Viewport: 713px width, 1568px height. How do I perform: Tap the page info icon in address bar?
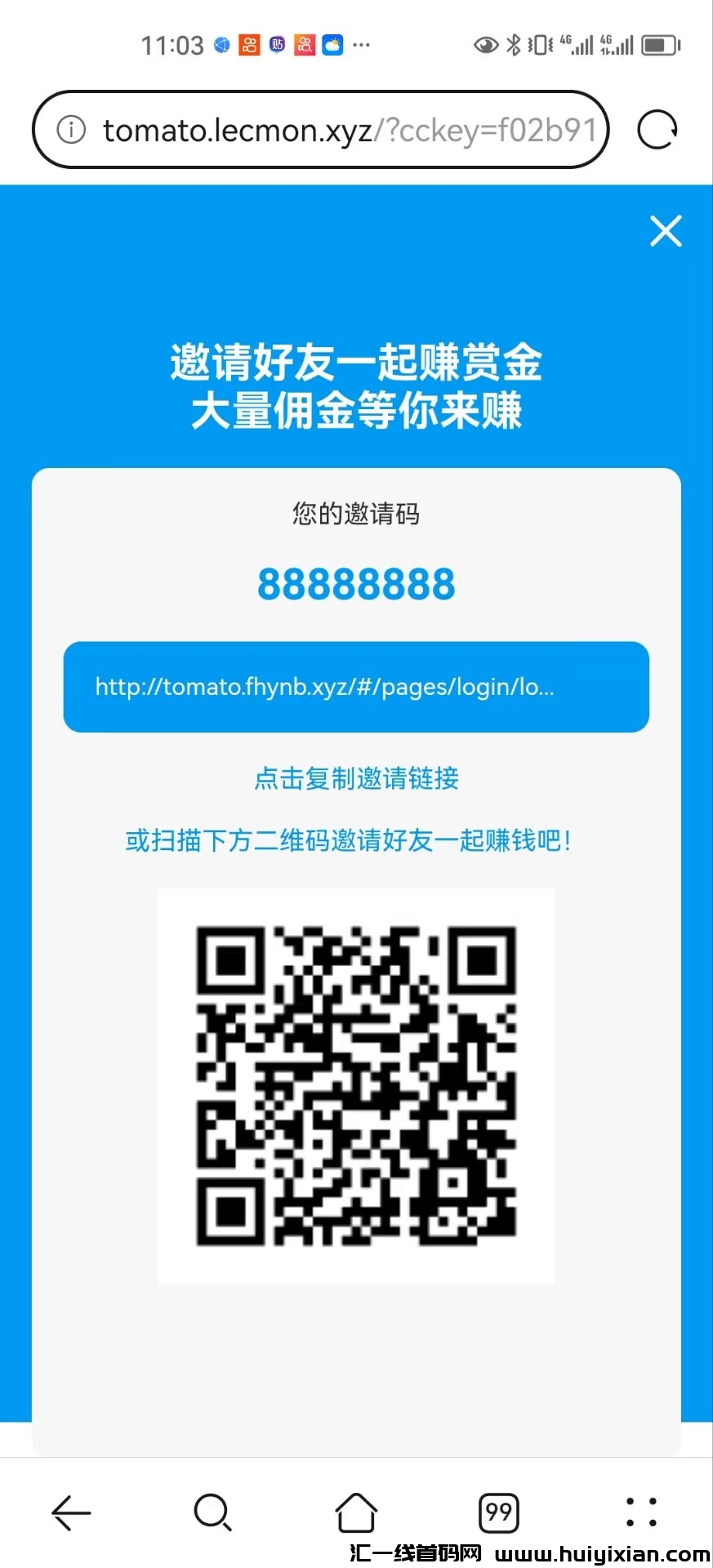(x=71, y=129)
